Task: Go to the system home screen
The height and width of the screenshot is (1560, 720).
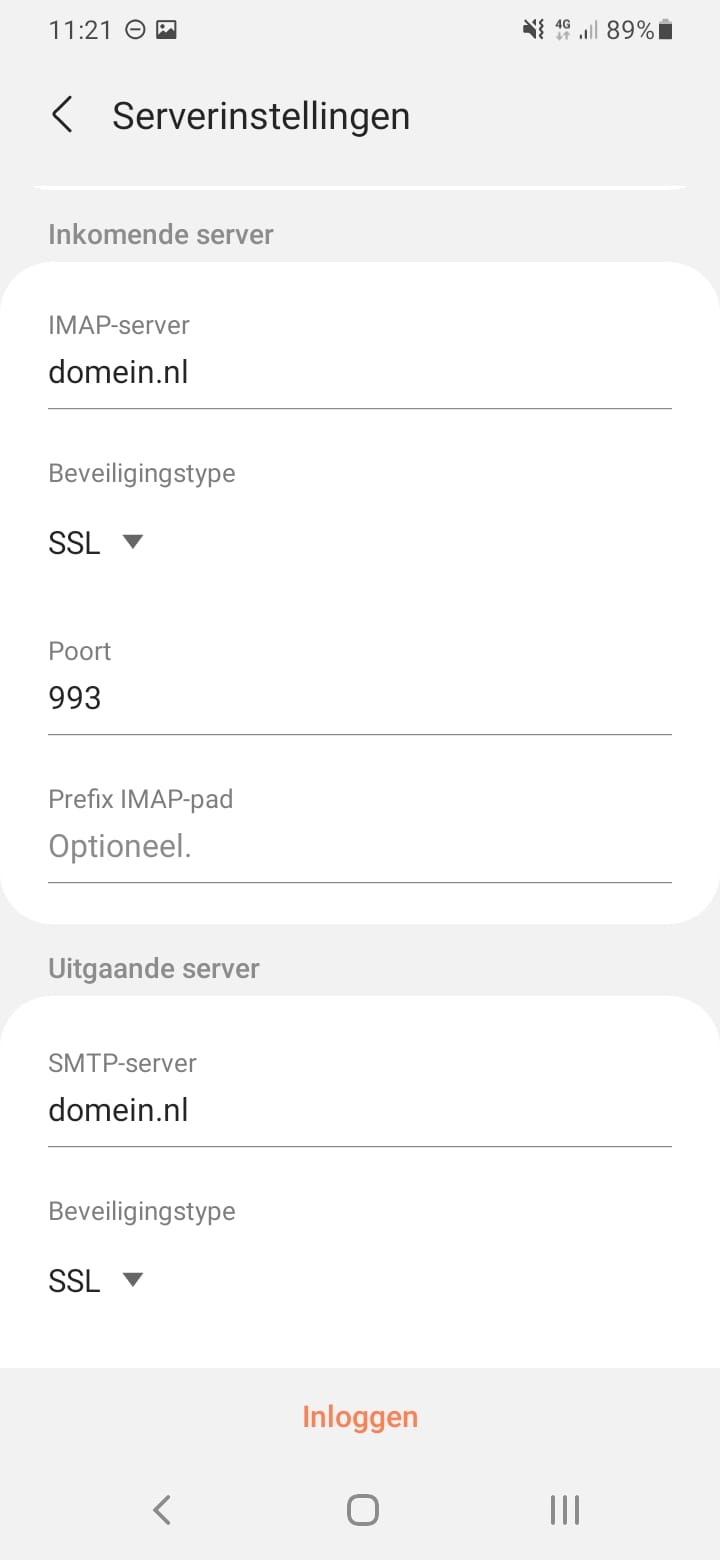Action: 362,1509
